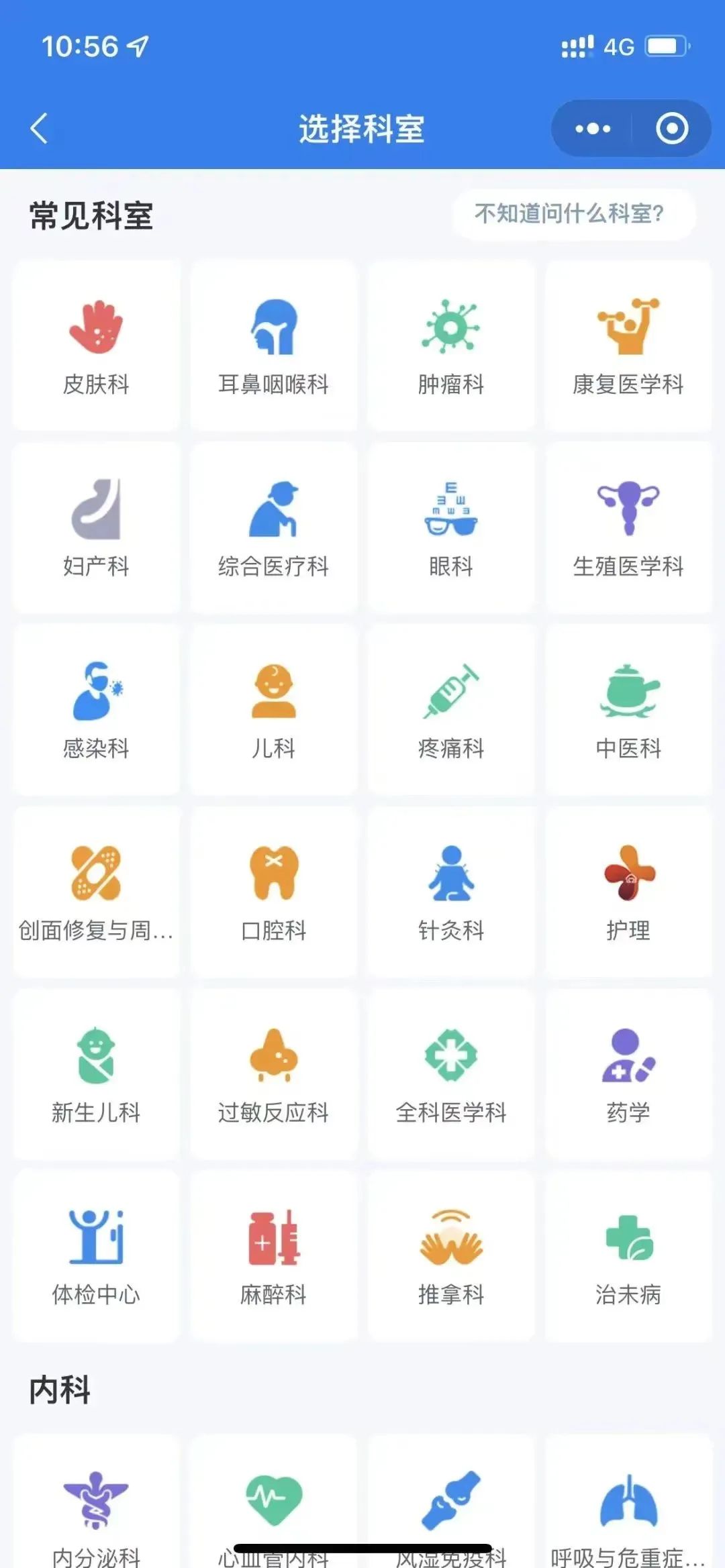Screen dimensions: 725x1568
Task: Close the mini program via circle icon
Action: pyautogui.click(x=671, y=128)
